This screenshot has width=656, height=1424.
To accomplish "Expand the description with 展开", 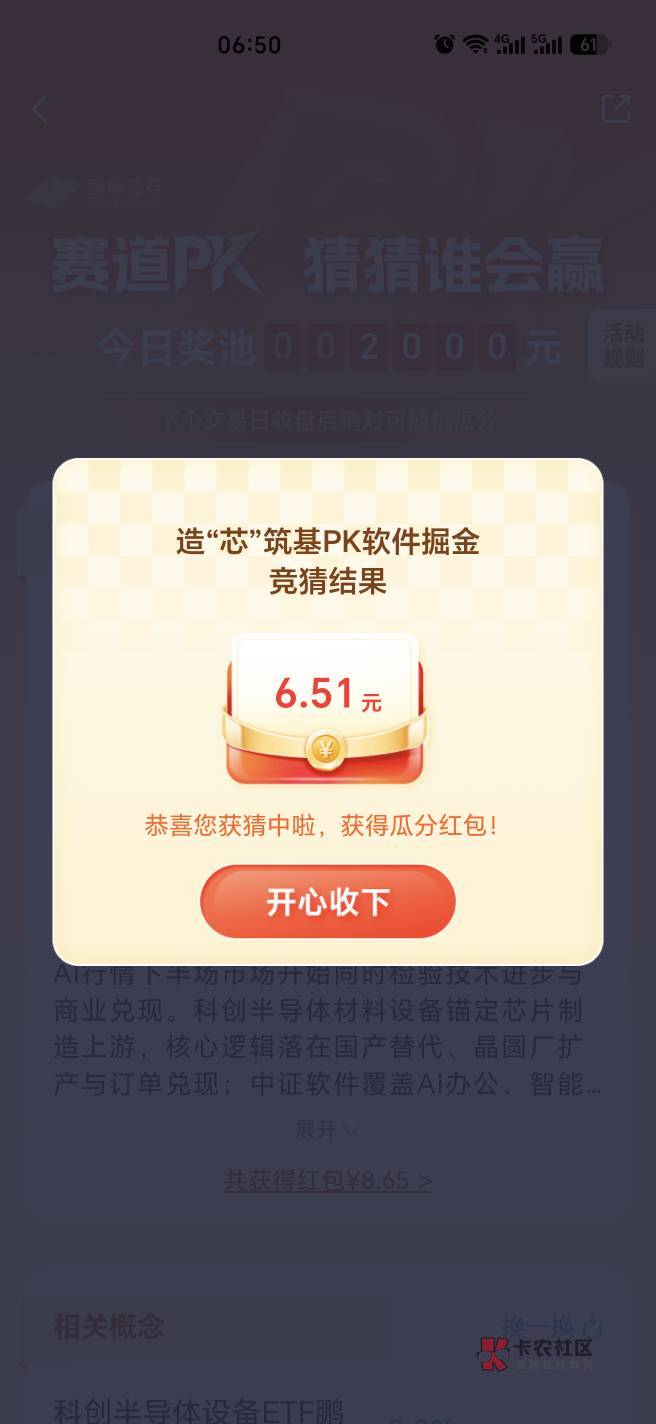I will (328, 1129).
